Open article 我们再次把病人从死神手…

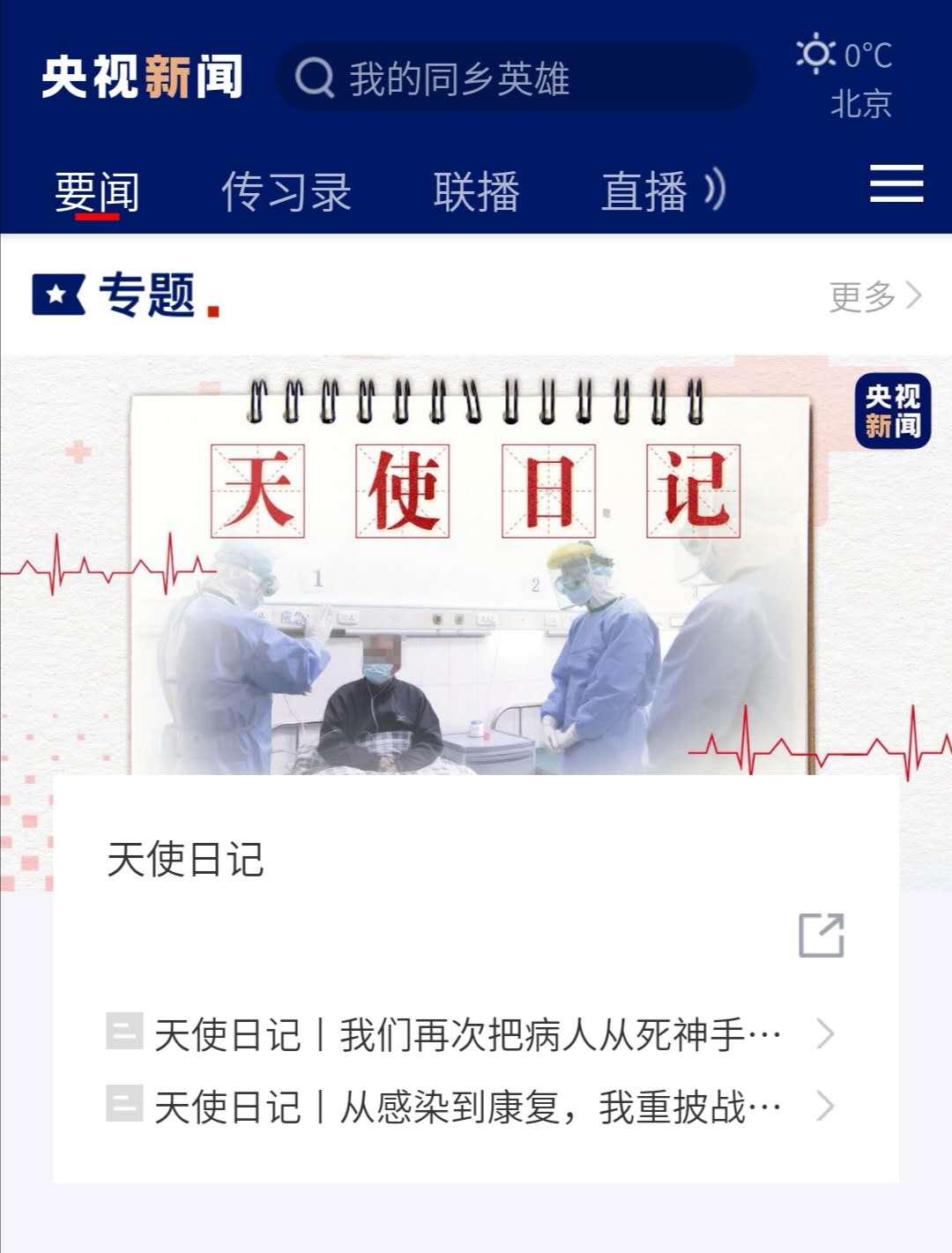pyautogui.click(x=467, y=1034)
